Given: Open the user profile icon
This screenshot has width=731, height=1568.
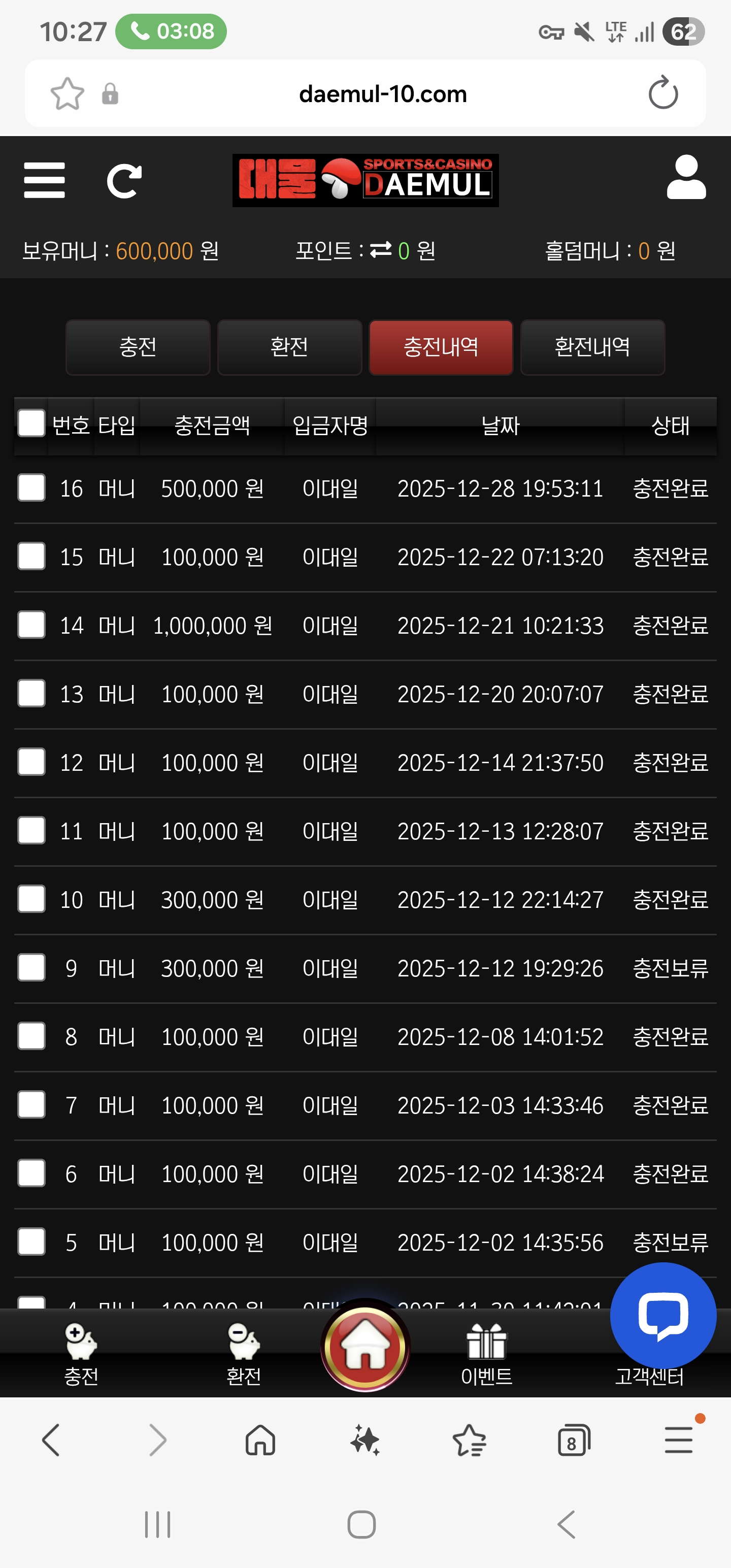Looking at the screenshot, I should 686,177.
